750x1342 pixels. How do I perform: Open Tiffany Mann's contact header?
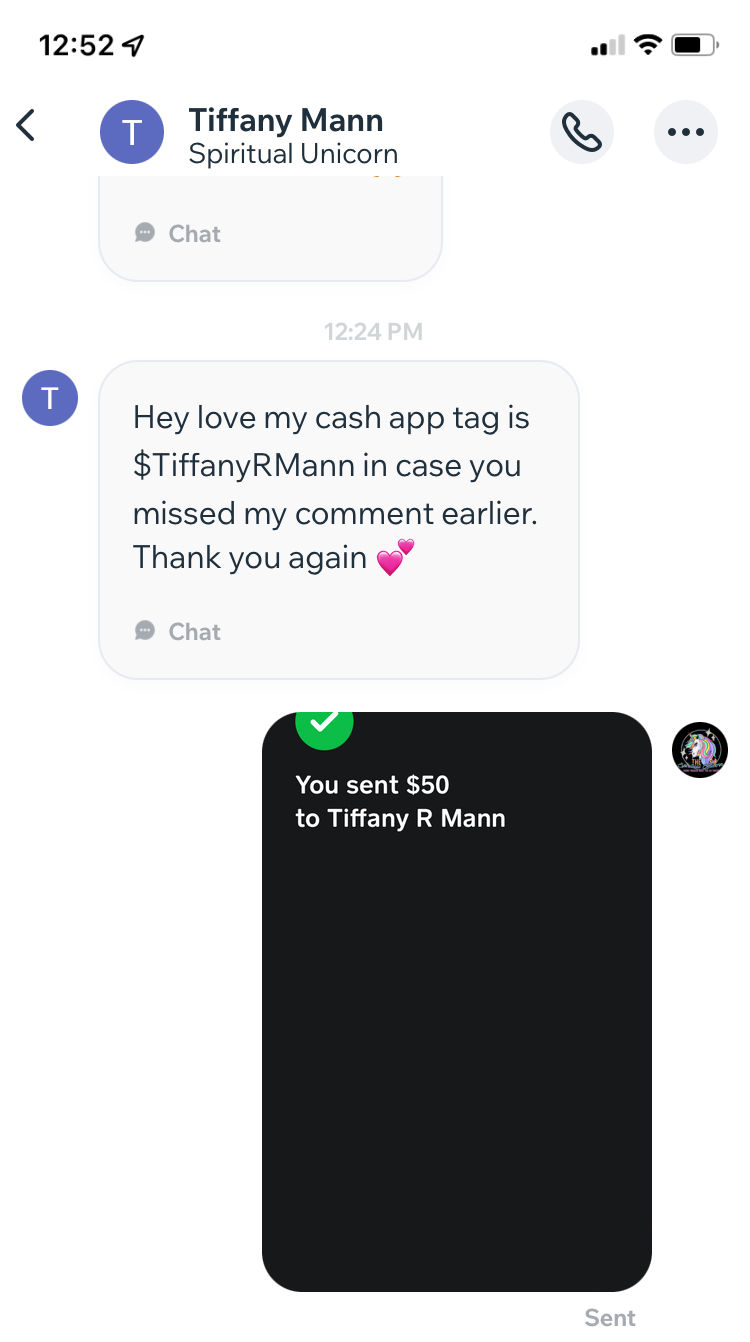click(286, 135)
